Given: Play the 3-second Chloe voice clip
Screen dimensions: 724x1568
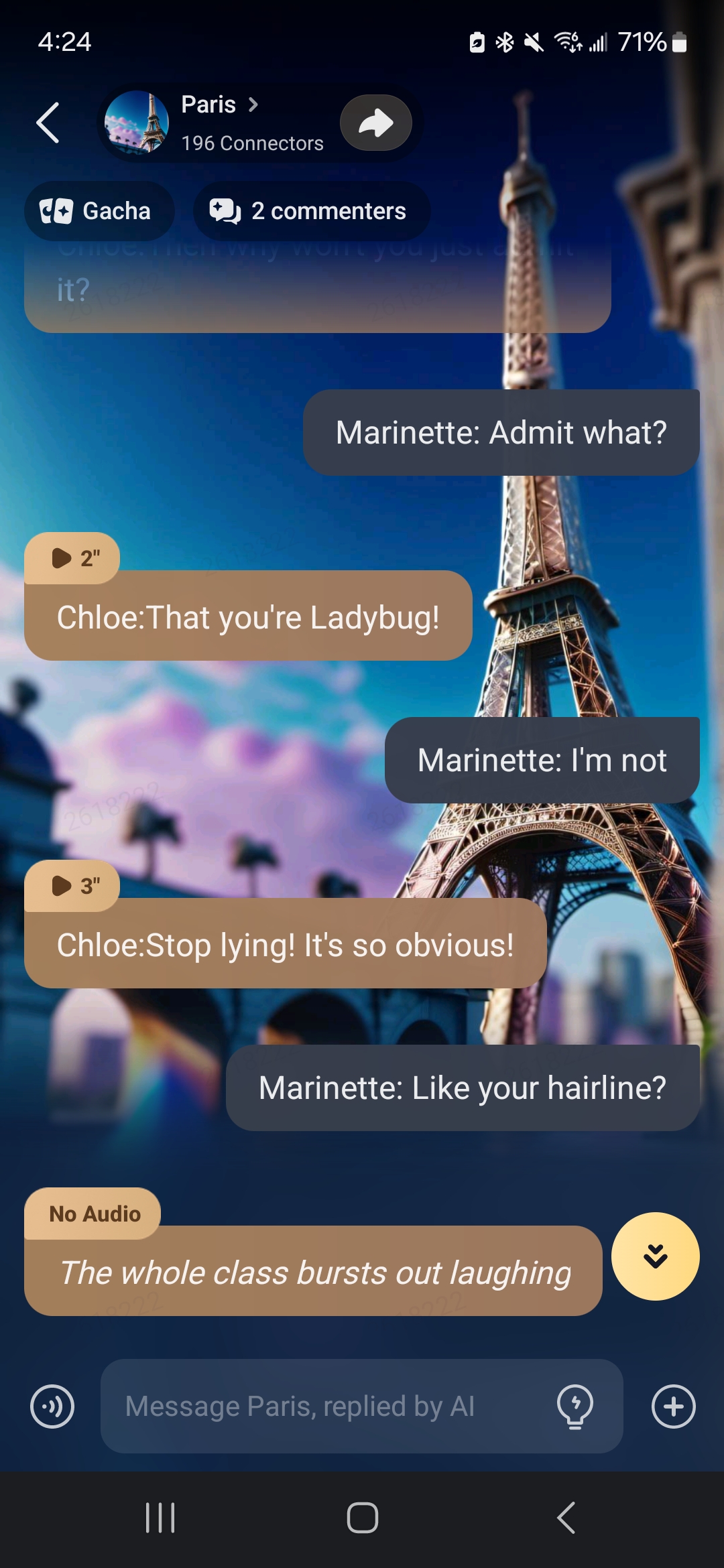Looking at the screenshot, I should pyautogui.click(x=72, y=885).
